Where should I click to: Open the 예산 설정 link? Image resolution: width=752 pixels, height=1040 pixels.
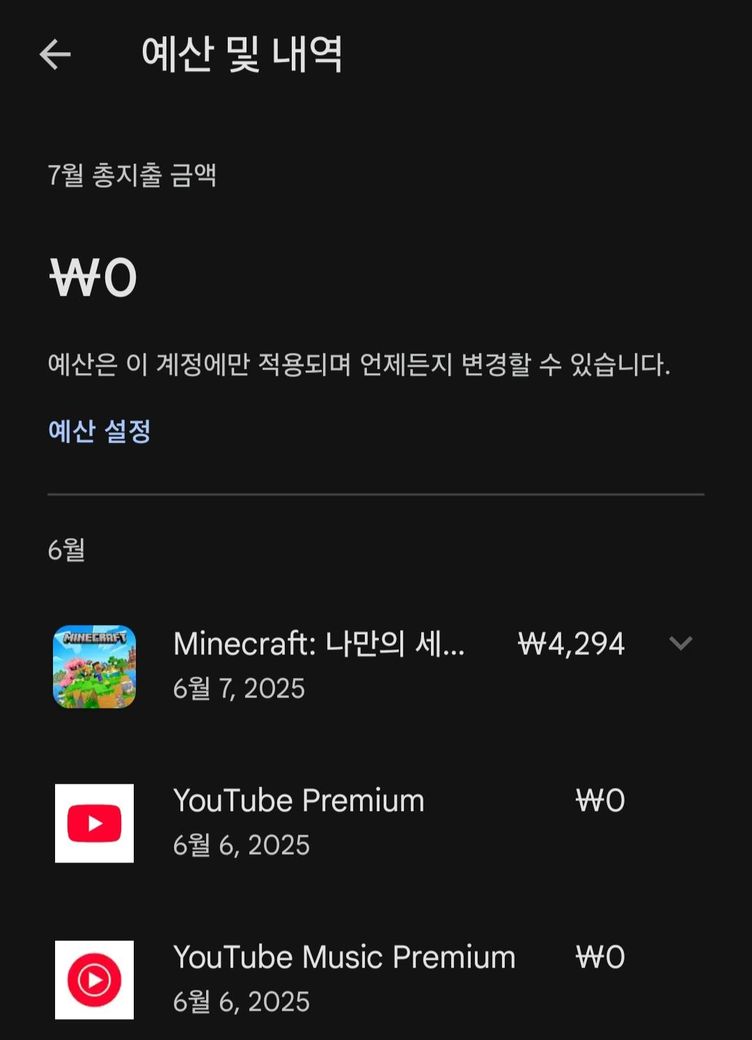pyautogui.click(x=99, y=431)
